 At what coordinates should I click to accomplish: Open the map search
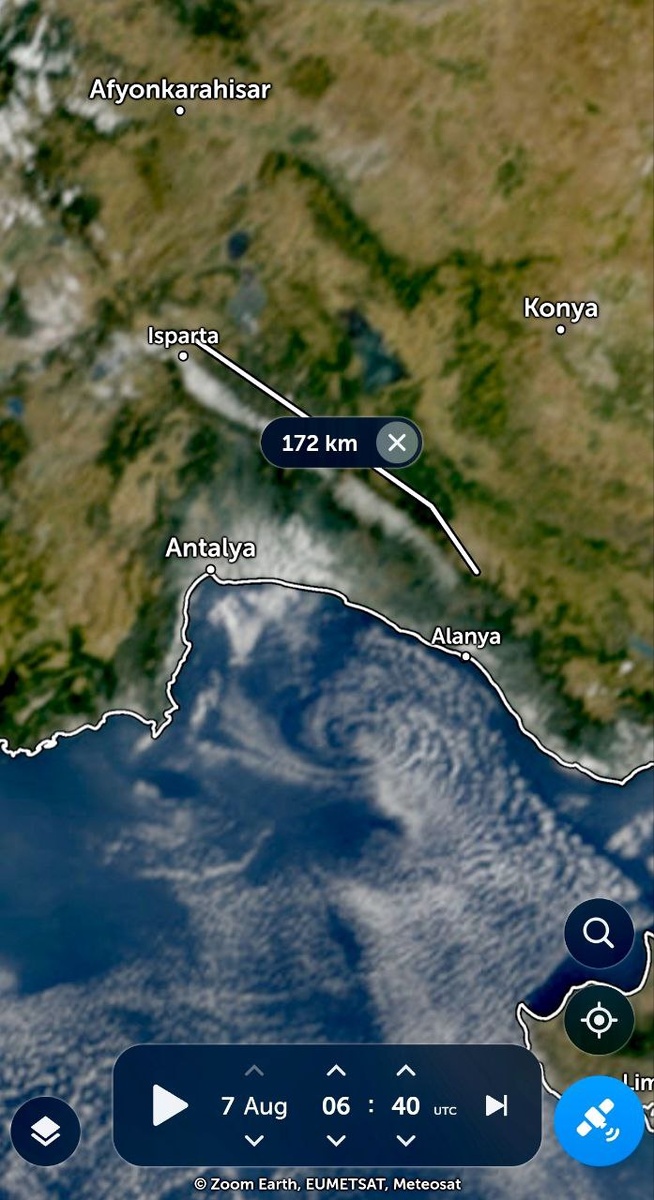(x=598, y=934)
